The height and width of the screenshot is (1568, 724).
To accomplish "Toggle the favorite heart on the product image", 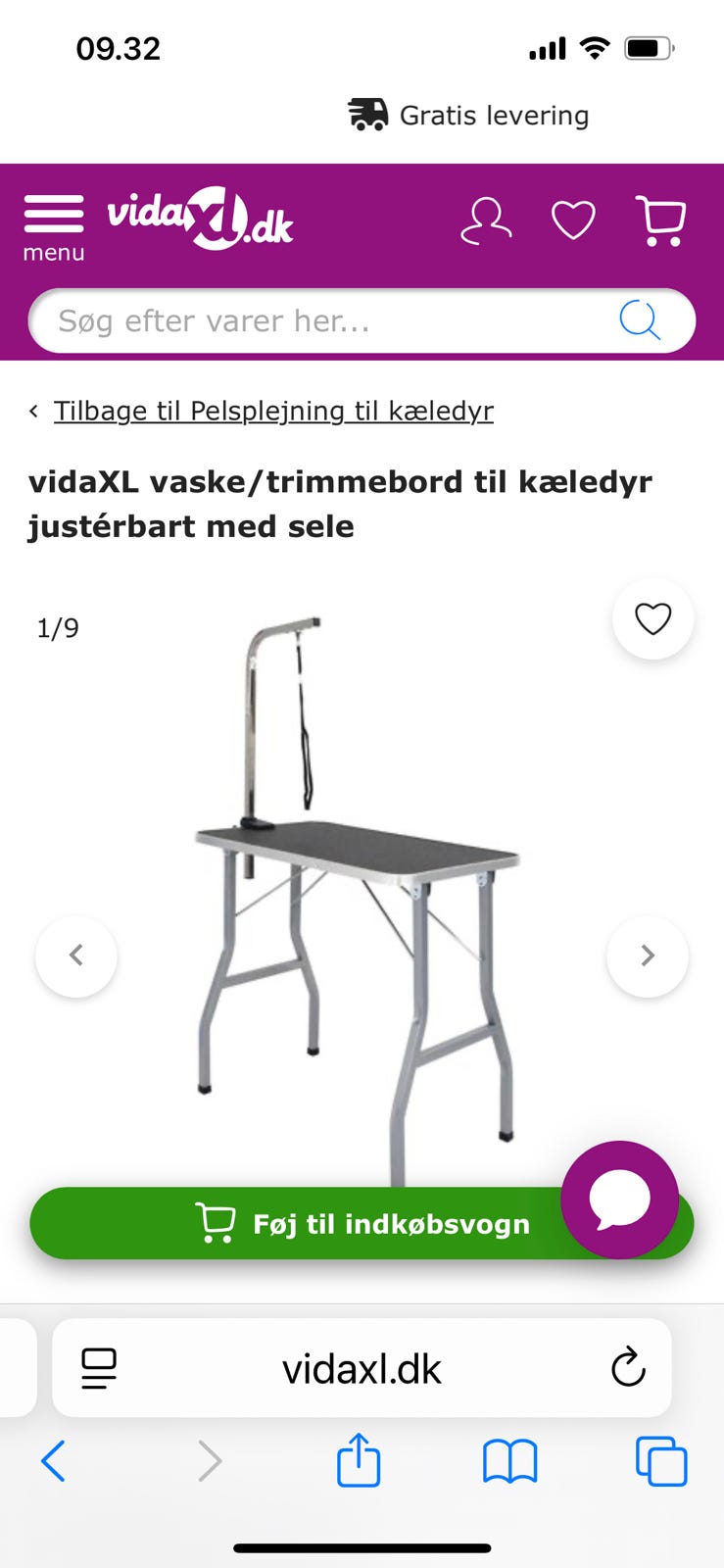I will (x=652, y=619).
